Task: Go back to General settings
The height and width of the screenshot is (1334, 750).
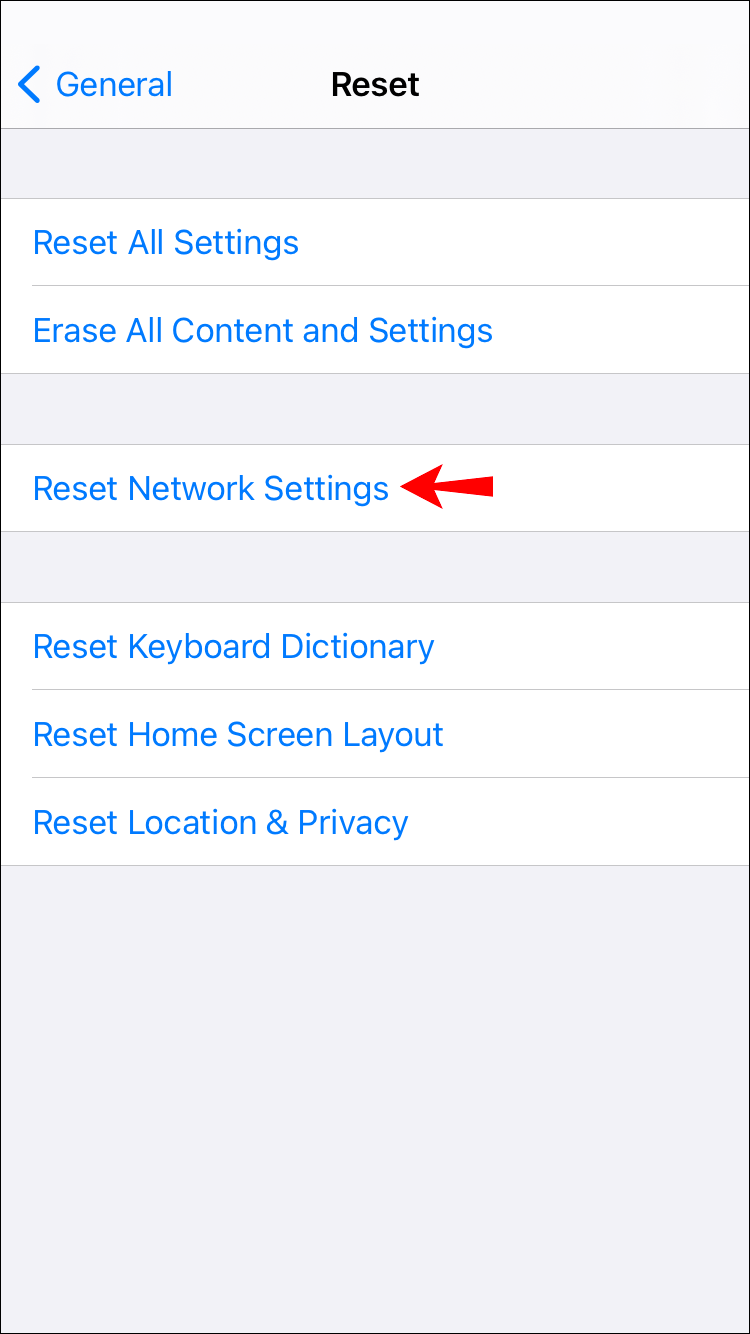Action: [x=95, y=85]
